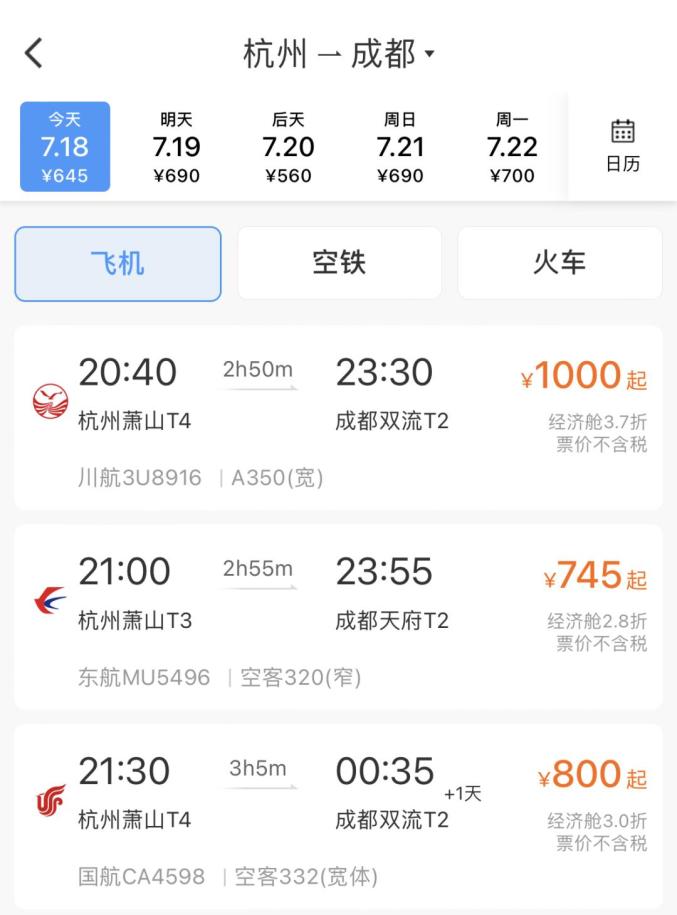Open the 东航MU5496 flight at 21:00
Image resolution: width=677 pixels, height=915 pixels.
click(338, 617)
